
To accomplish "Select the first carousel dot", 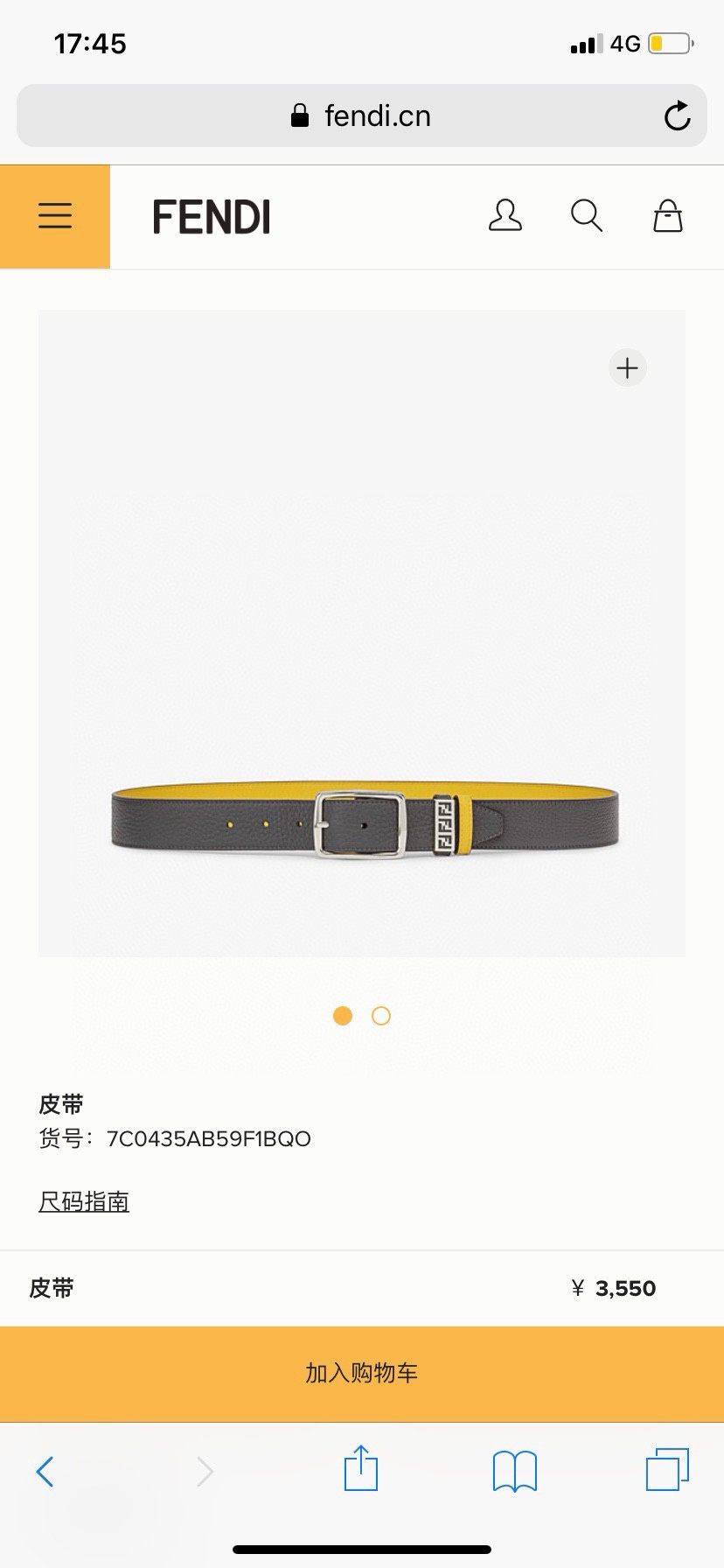I will coord(343,1016).
